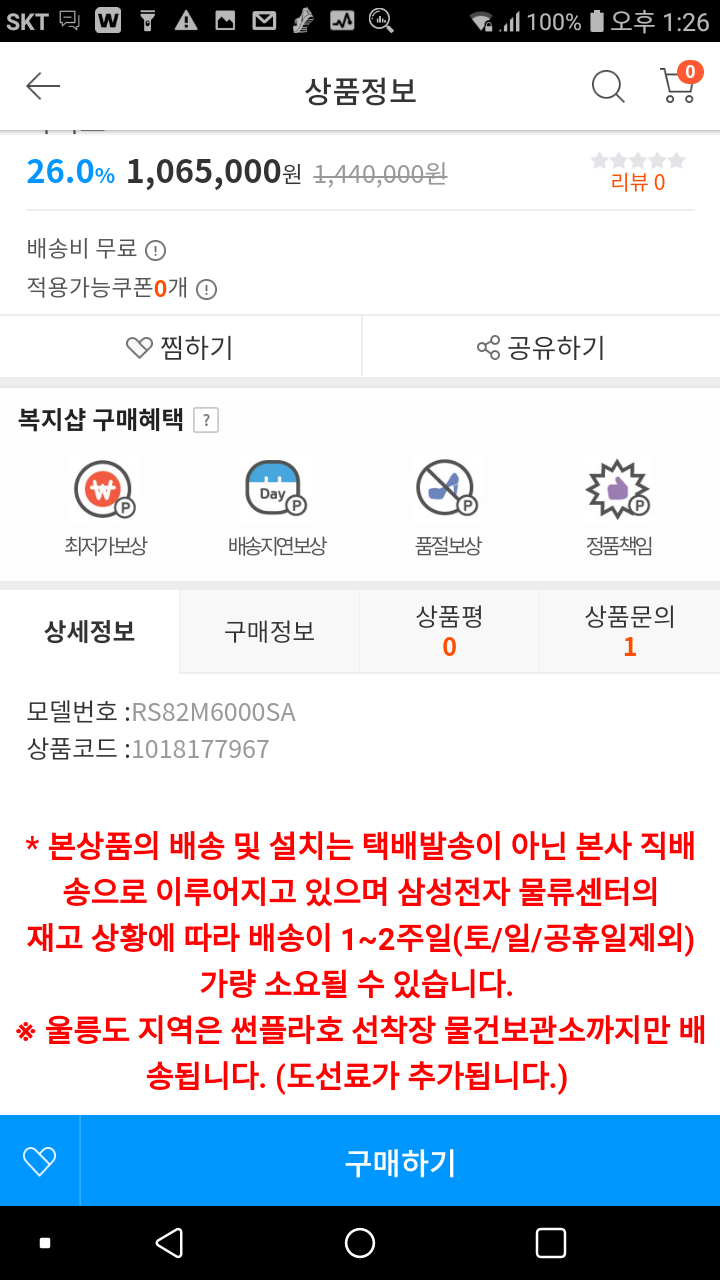Open the 배송지연보상 benefit

[x=277, y=505]
